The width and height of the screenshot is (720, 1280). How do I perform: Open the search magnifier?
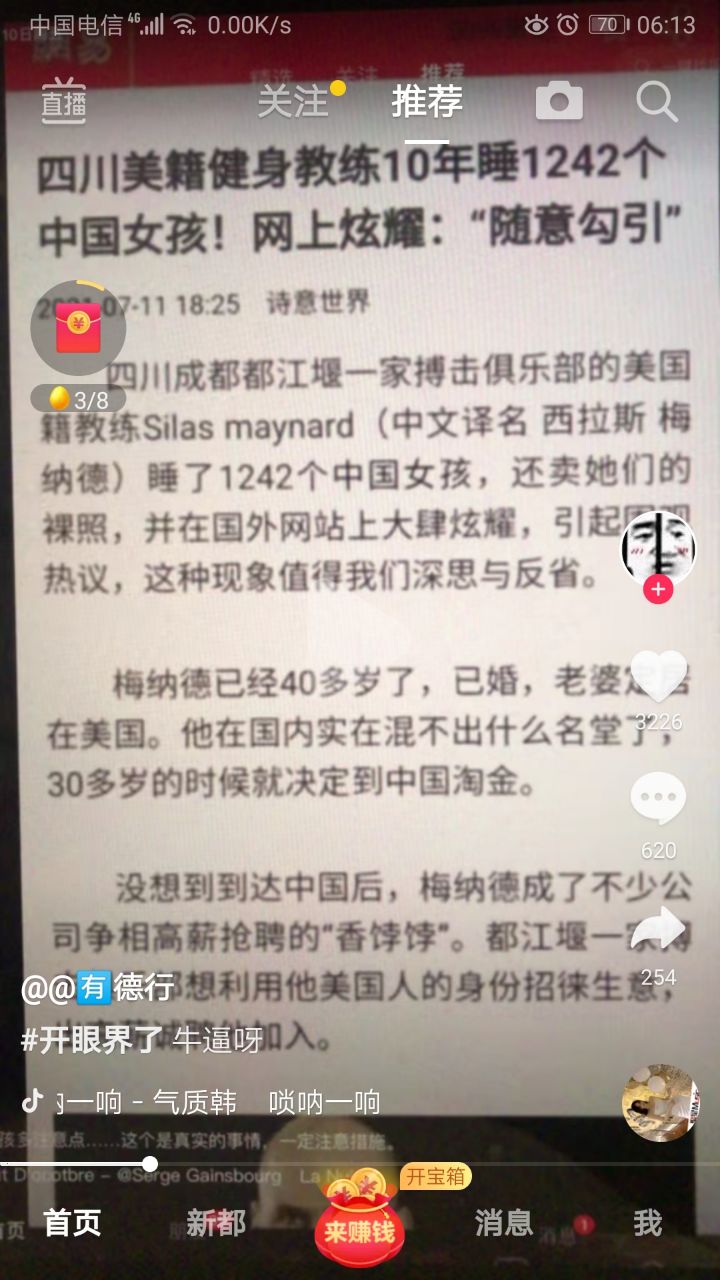pyautogui.click(x=657, y=101)
